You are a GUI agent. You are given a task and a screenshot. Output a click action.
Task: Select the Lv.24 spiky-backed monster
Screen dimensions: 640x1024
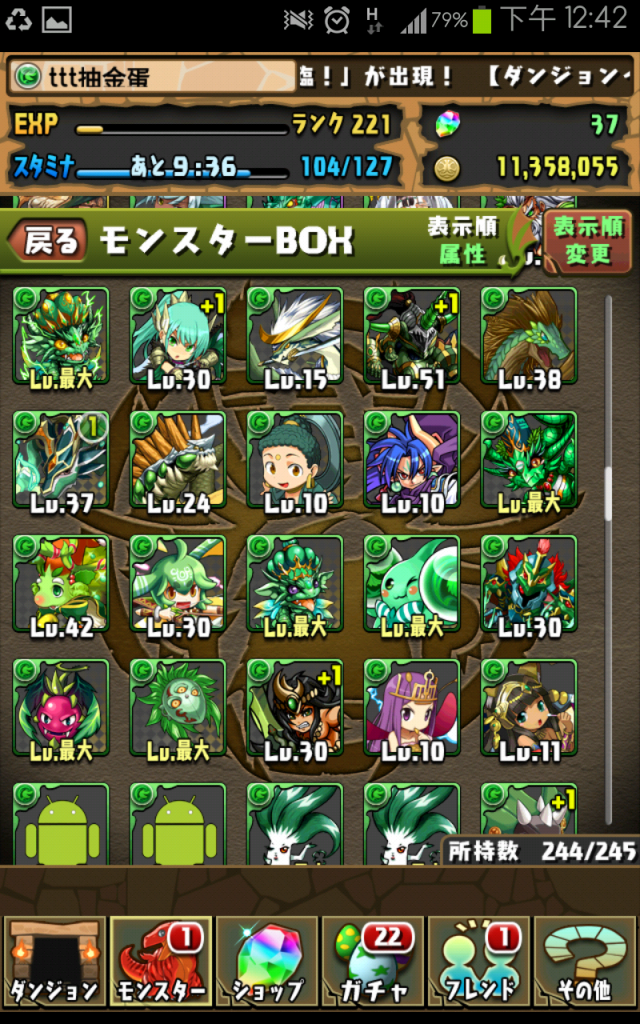(x=178, y=461)
